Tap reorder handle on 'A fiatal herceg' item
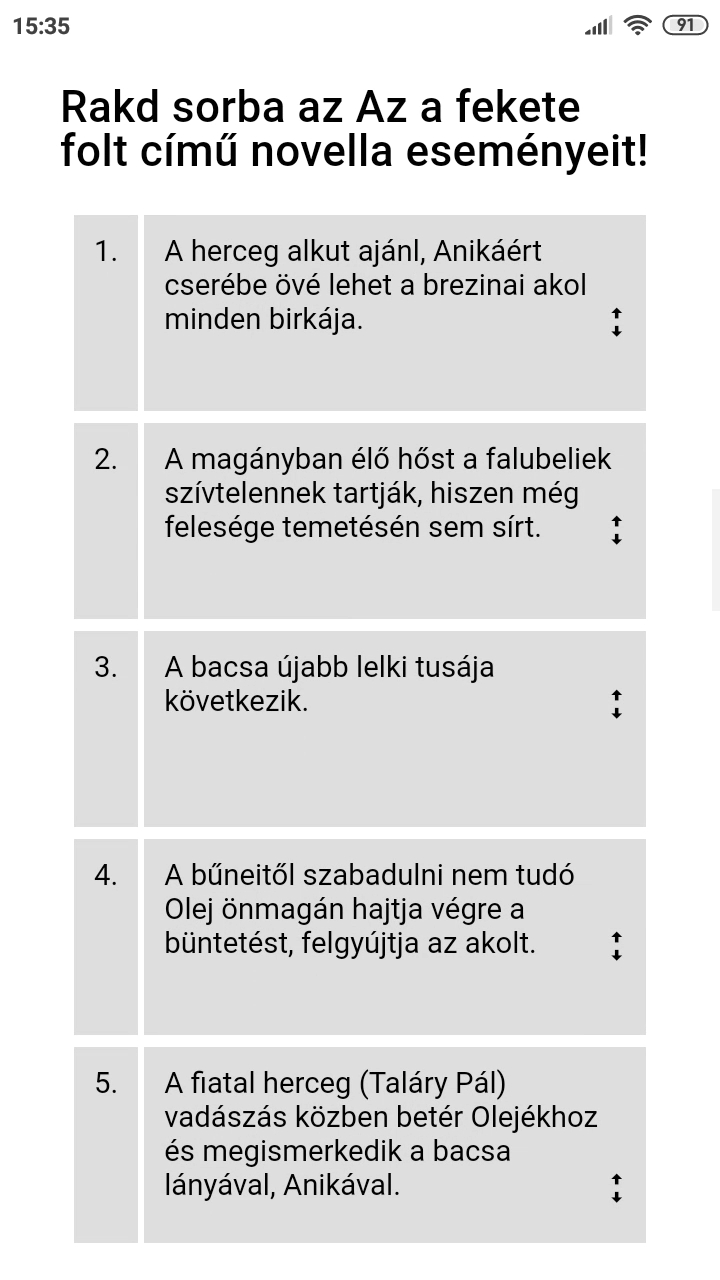The image size is (720, 1280). tap(616, 1188)
